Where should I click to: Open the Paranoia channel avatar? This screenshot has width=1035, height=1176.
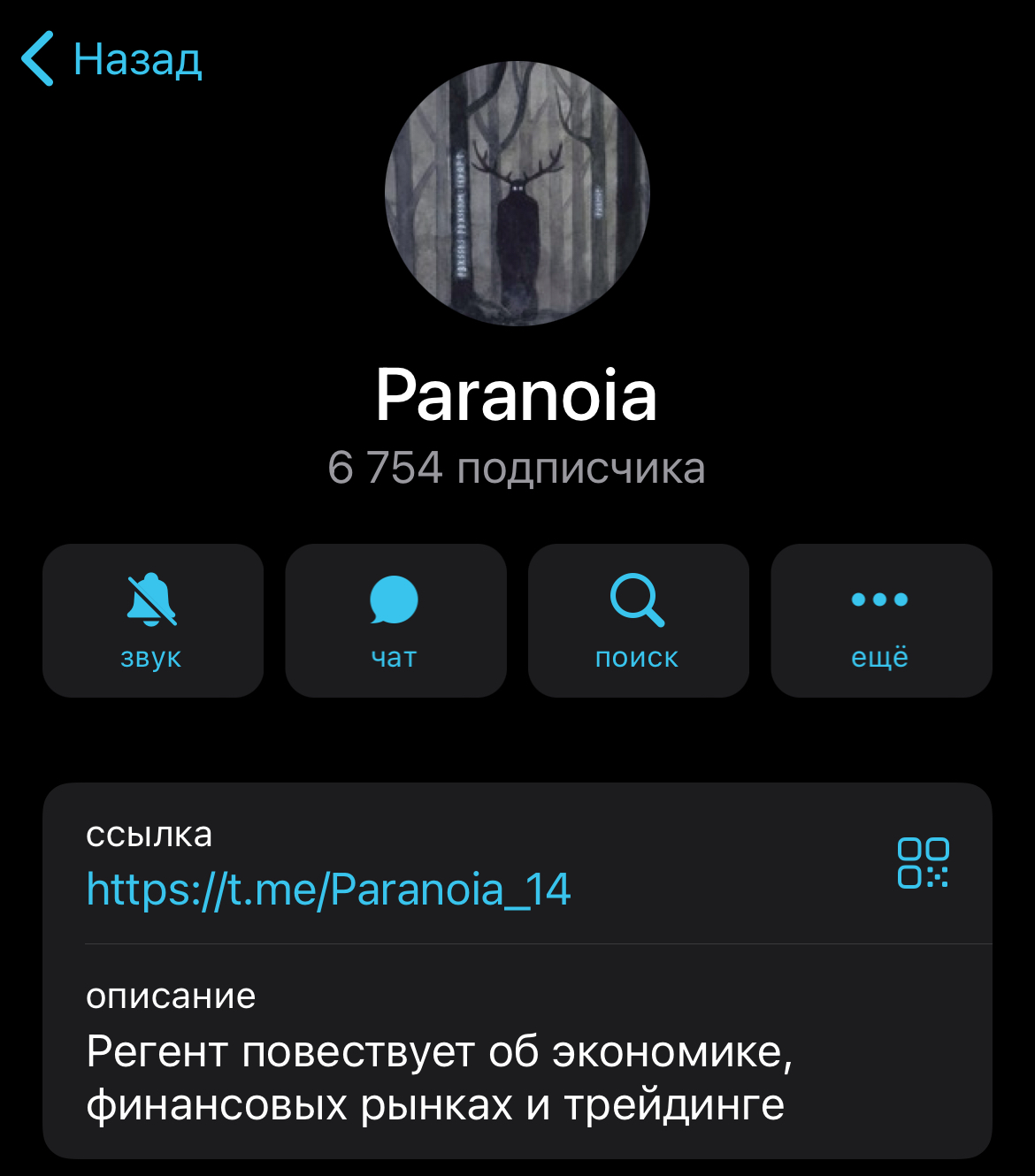click(x=517, y=194)
